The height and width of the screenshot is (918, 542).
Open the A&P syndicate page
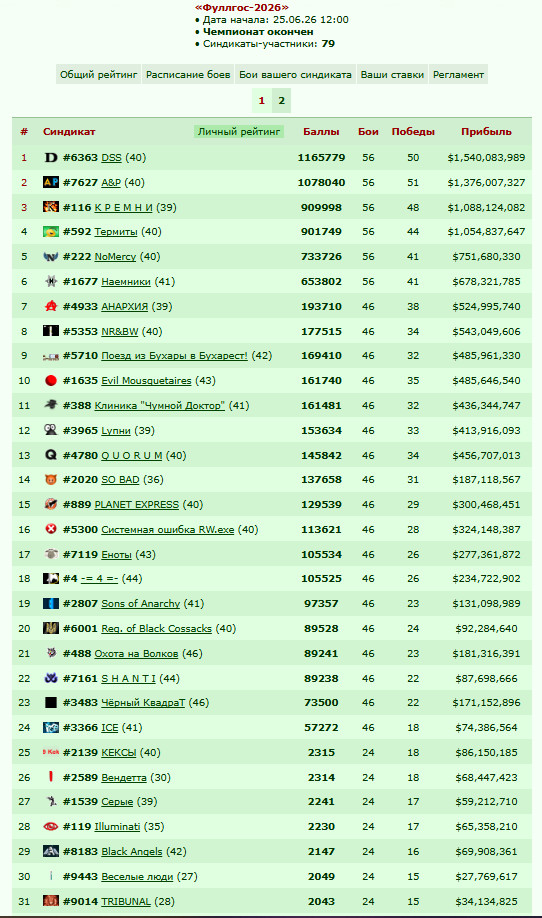(x=111, y=183)
